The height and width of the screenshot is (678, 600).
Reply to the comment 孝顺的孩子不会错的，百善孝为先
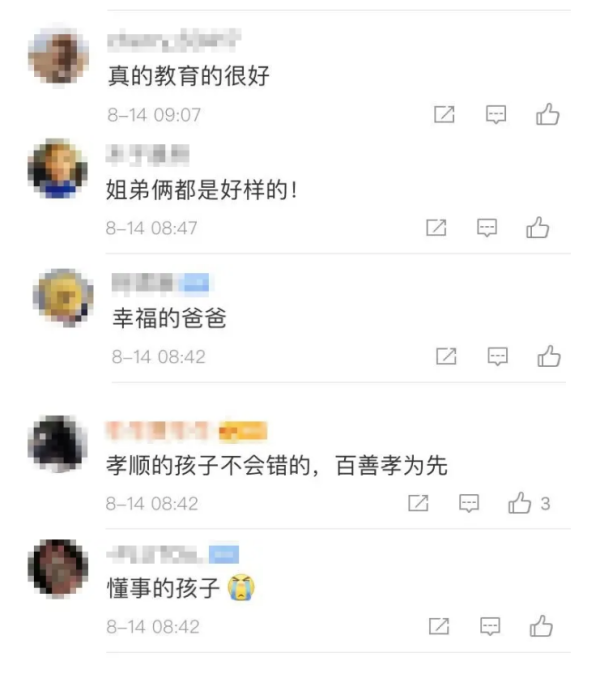click(469, 503)
